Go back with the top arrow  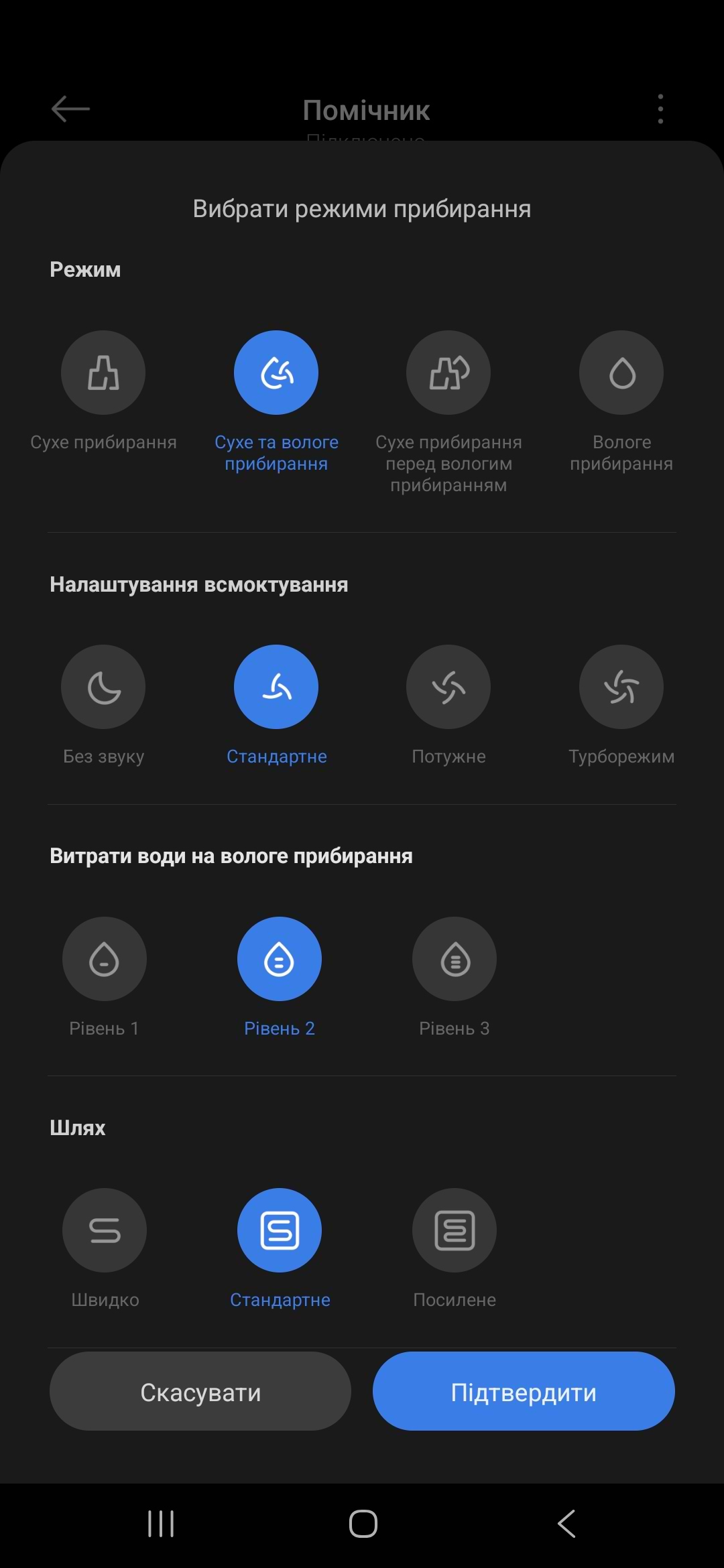(70, 109)
